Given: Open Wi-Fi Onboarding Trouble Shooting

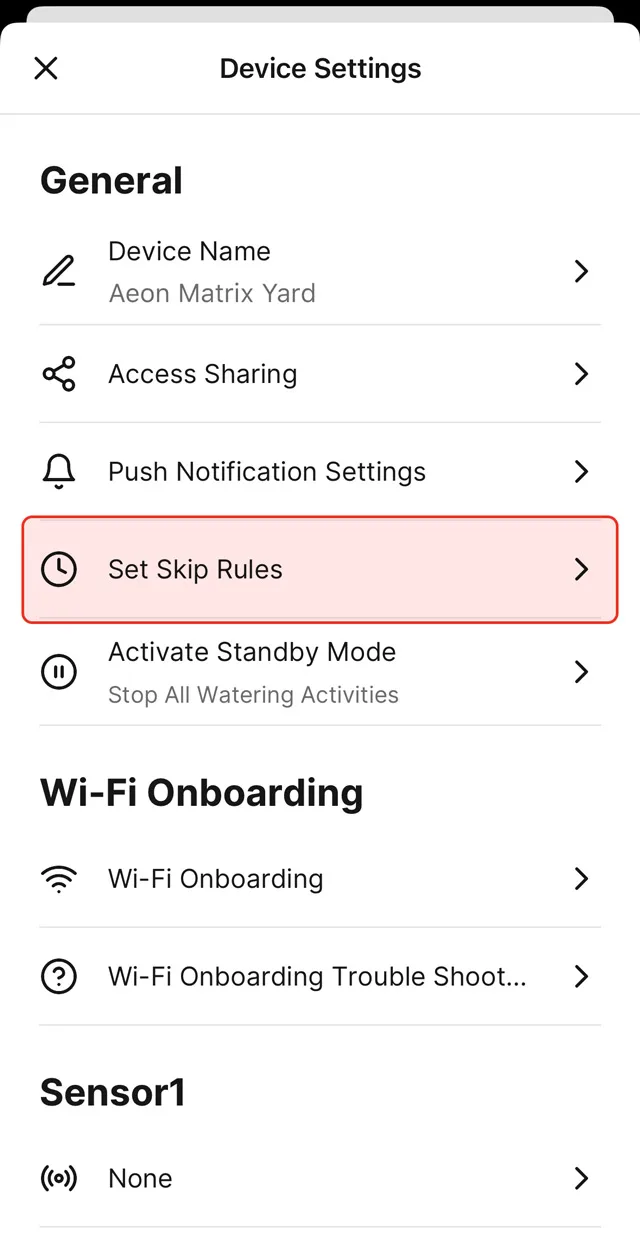Looking at the screenshot, I should click(x=320, y=976).
